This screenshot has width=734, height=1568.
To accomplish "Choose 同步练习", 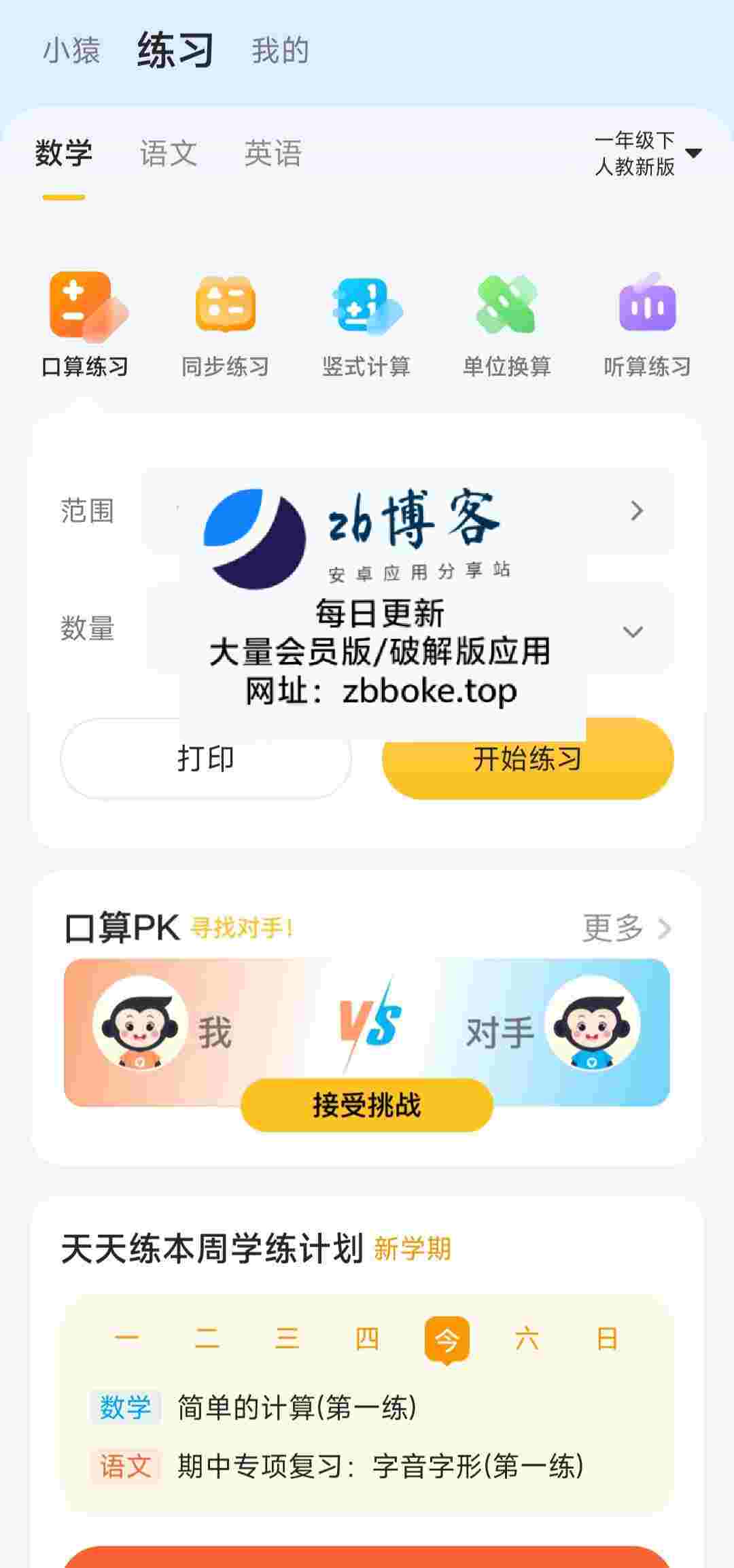I will click(225, 326).
